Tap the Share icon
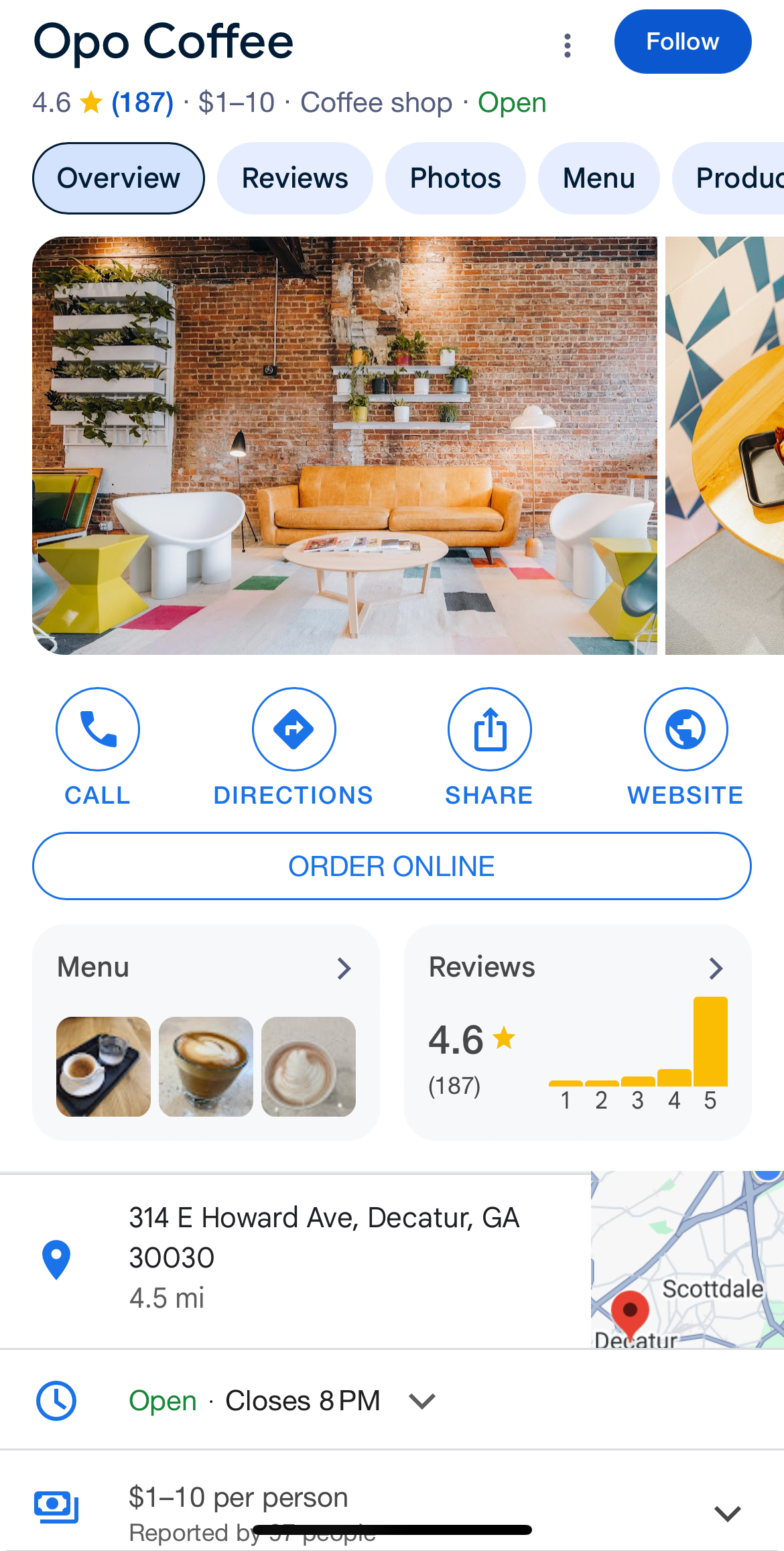Screen dimensions: 784x1551 pos(489,729)
